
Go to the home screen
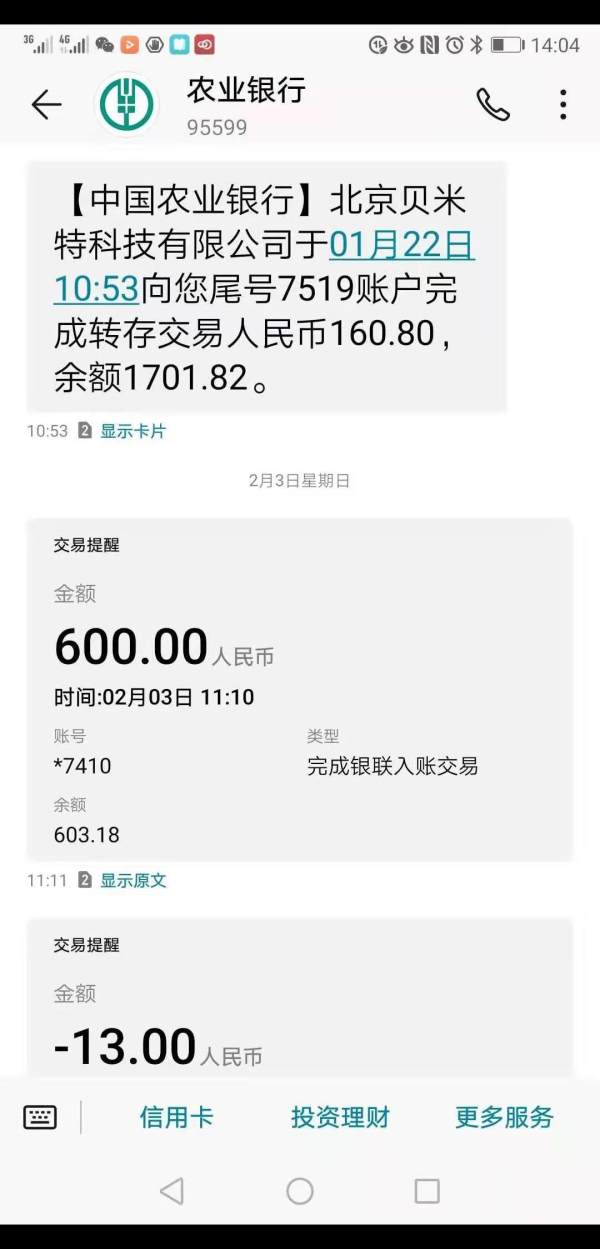[x=300, y=1191]
